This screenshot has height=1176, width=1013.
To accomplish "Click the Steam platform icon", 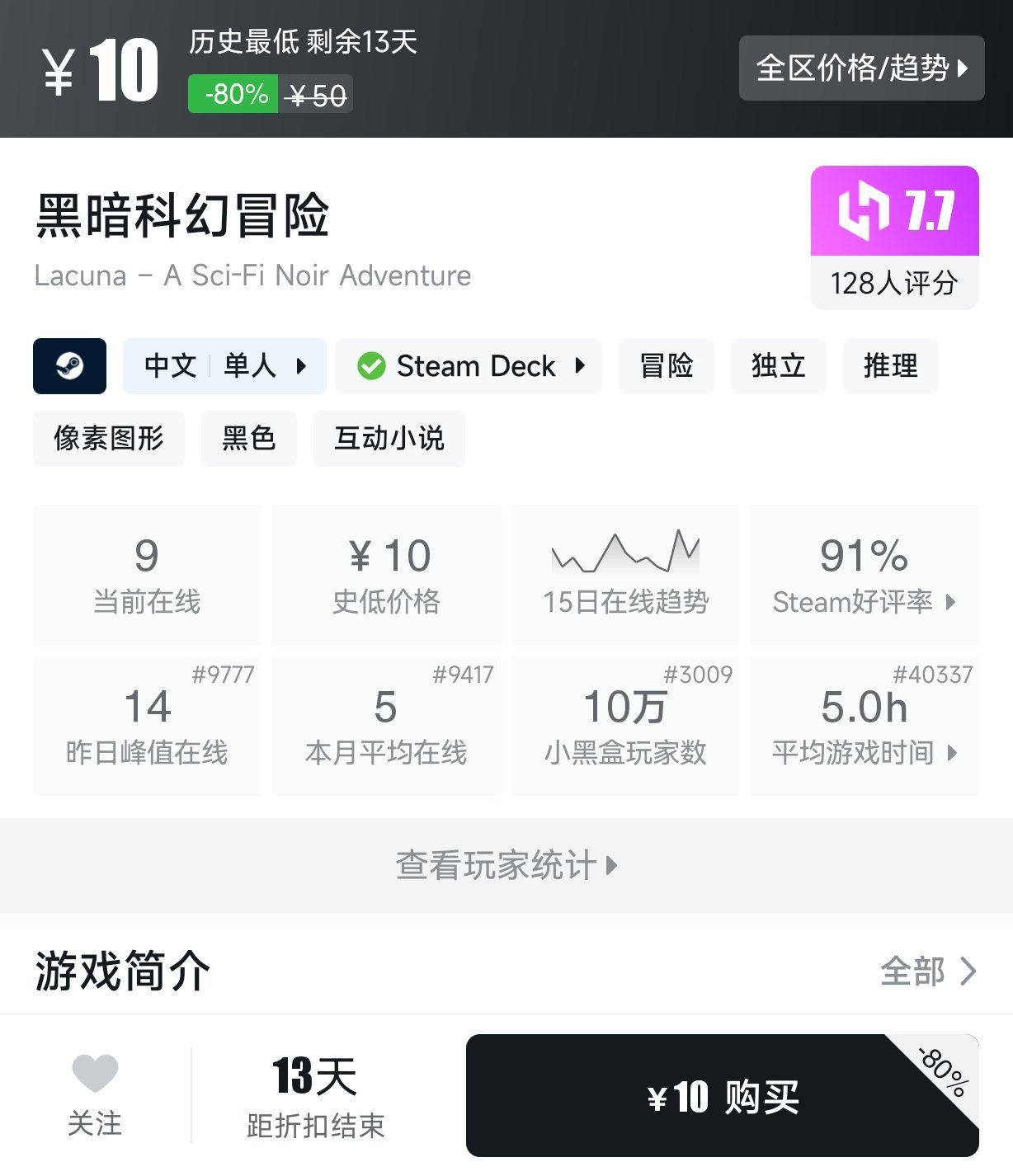I will tap(69, 366).
